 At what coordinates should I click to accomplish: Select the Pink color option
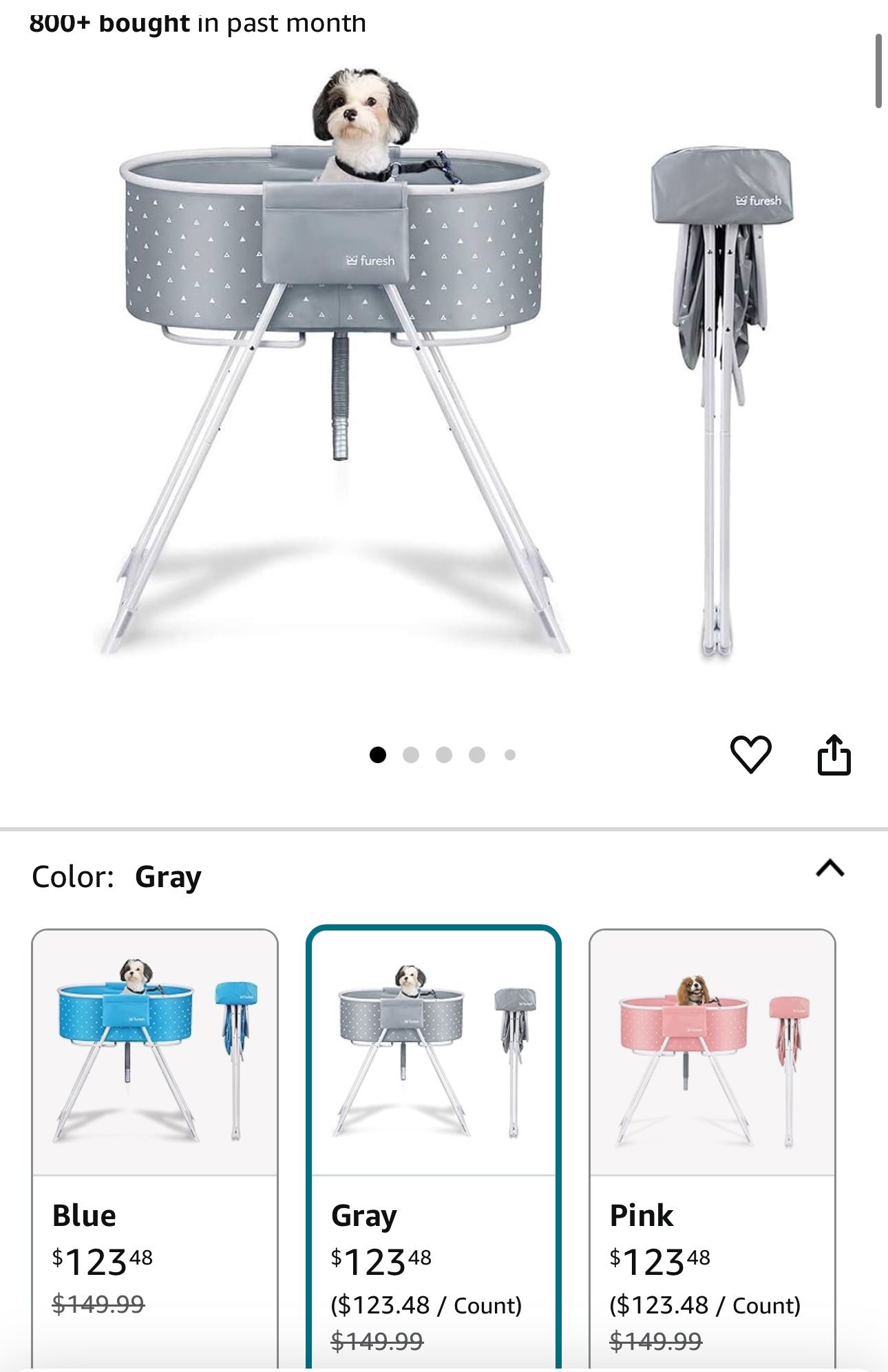pyautogui.click(x=712, y=1143)
